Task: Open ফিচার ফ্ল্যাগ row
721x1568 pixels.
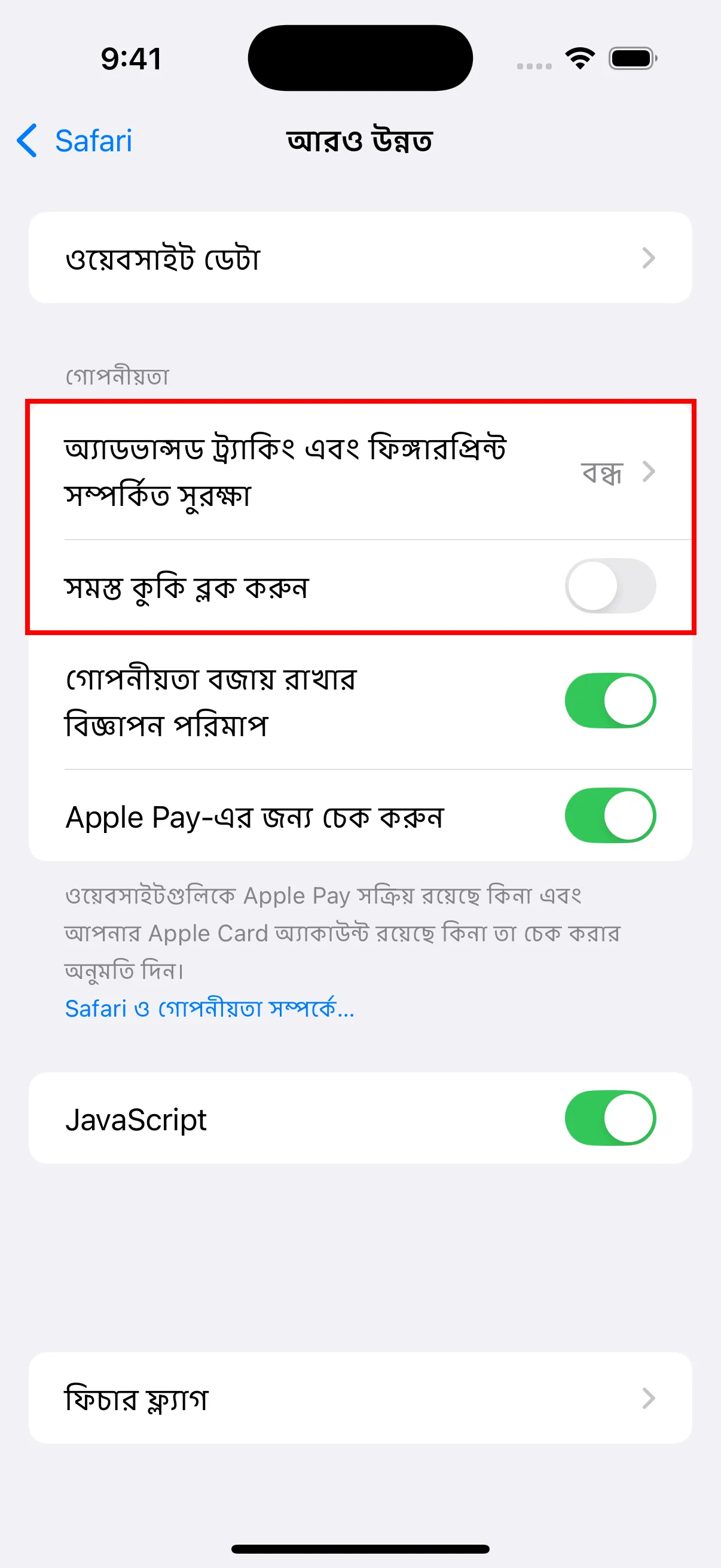Action: (359, 1398)
